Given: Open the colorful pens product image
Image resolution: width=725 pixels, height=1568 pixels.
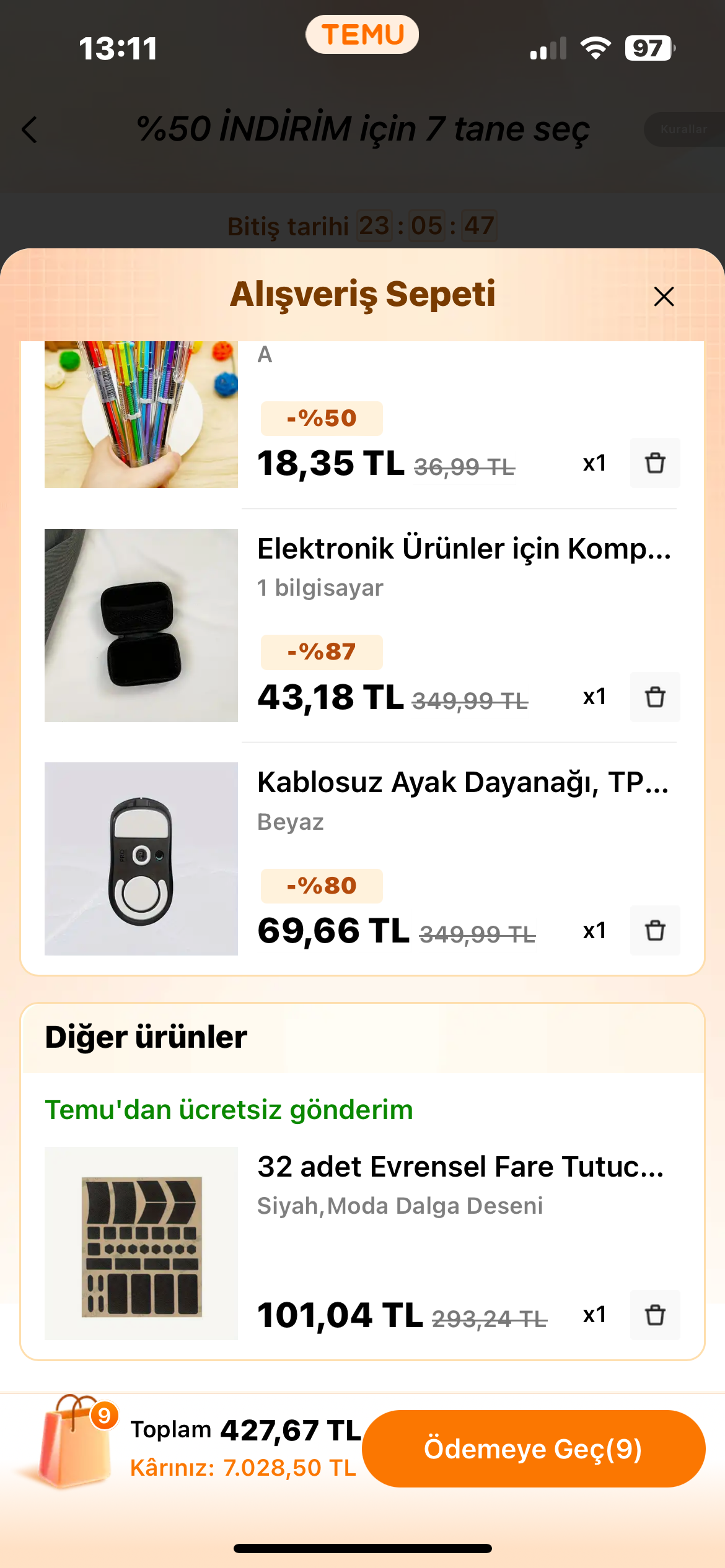Looking at the screenshot, I should click(141, 414).
